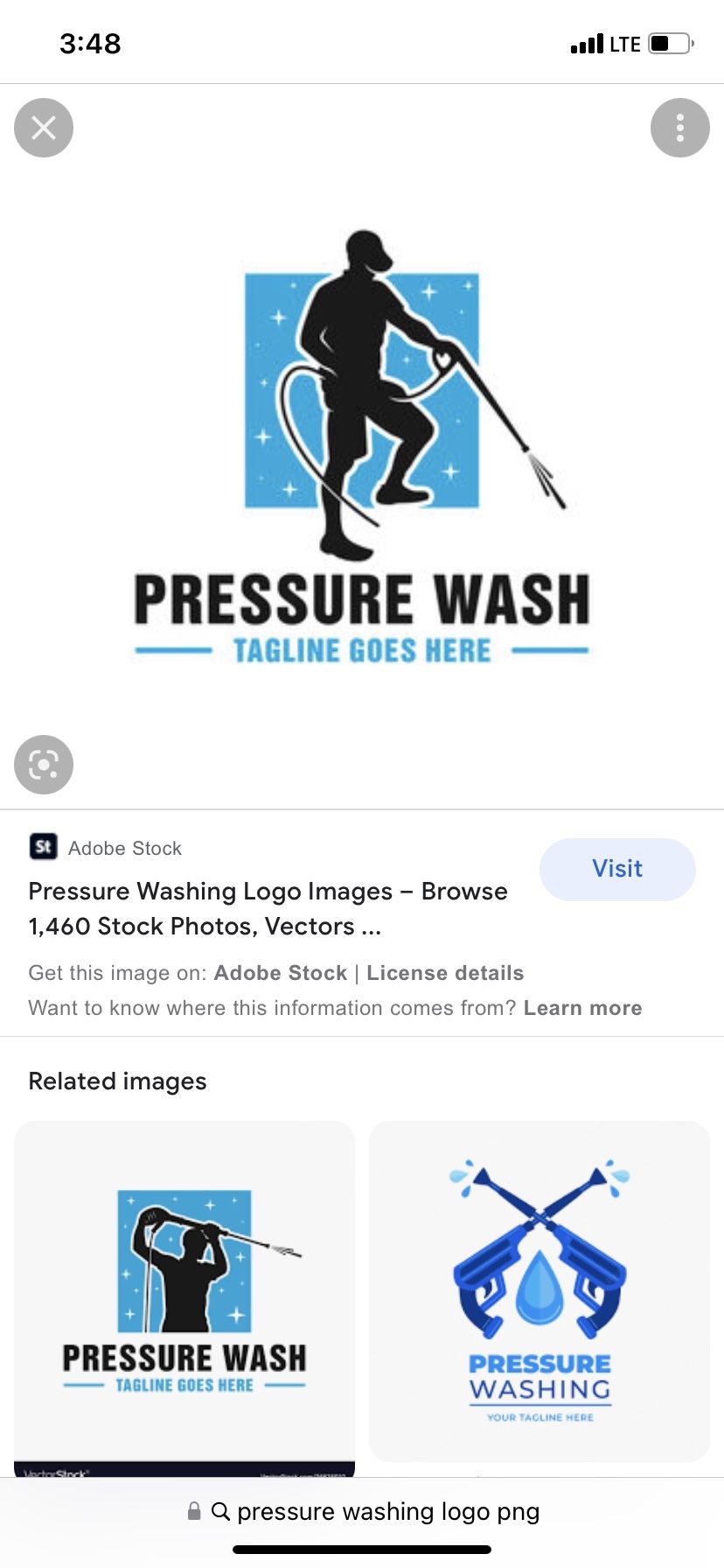Viewport: 724px width, 1568px height.
Task: Tap the pressure washing logo png address bar
Action: coord(376,1511)
